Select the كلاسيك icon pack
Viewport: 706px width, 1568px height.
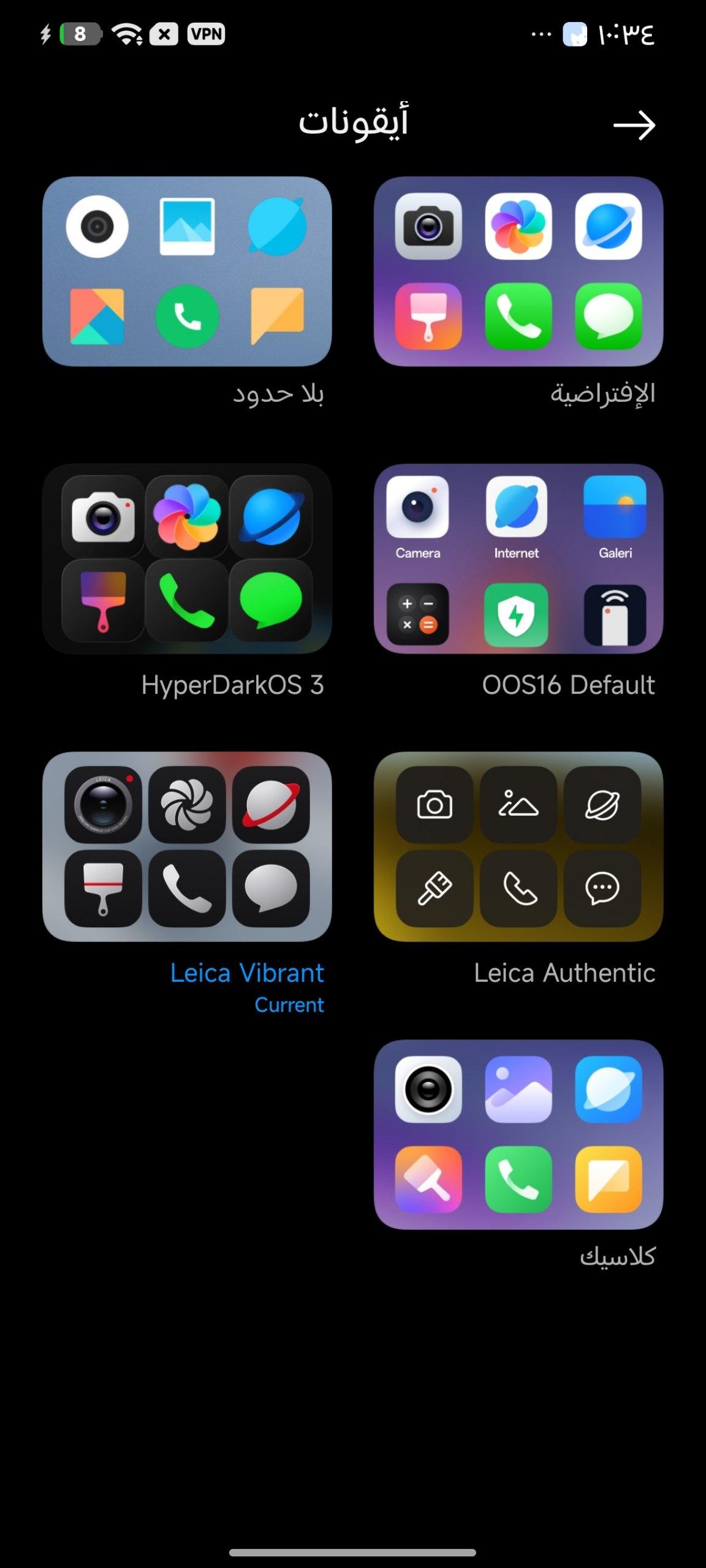tap(518, 1134)
